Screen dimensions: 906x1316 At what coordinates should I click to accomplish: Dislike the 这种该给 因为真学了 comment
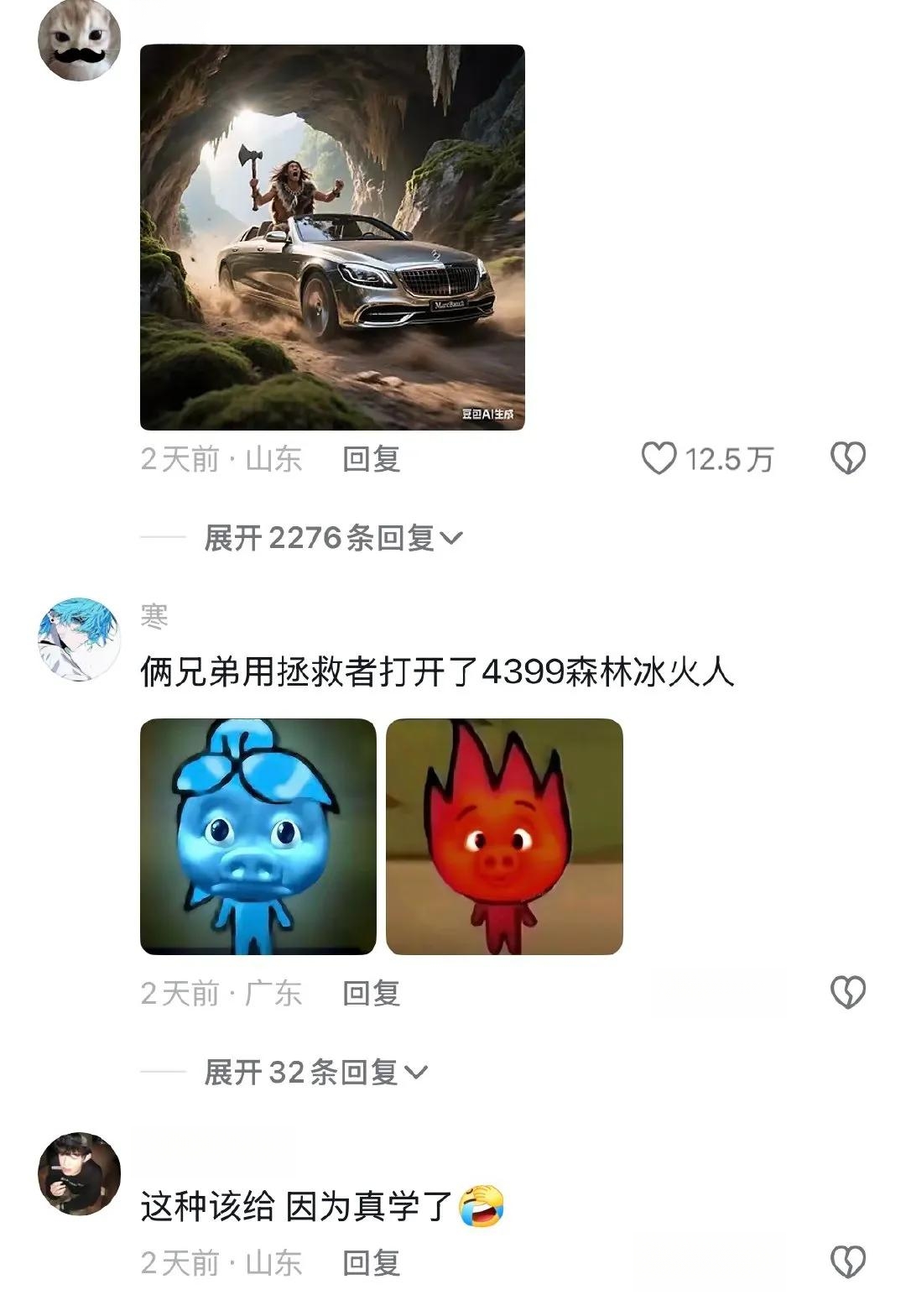pyautogui.click(x=847, y=1262)
